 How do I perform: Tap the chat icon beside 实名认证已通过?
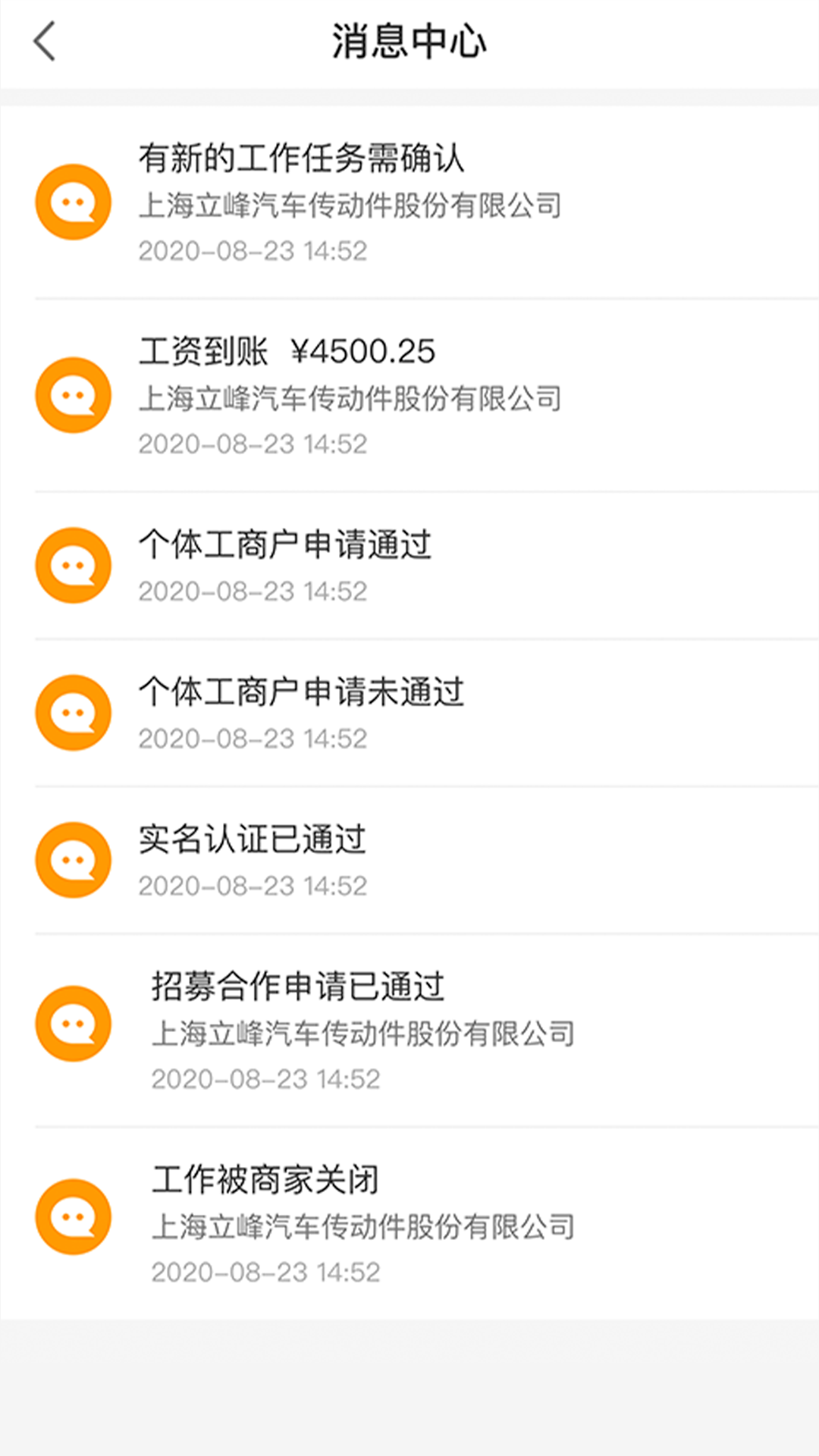point(72,859)
